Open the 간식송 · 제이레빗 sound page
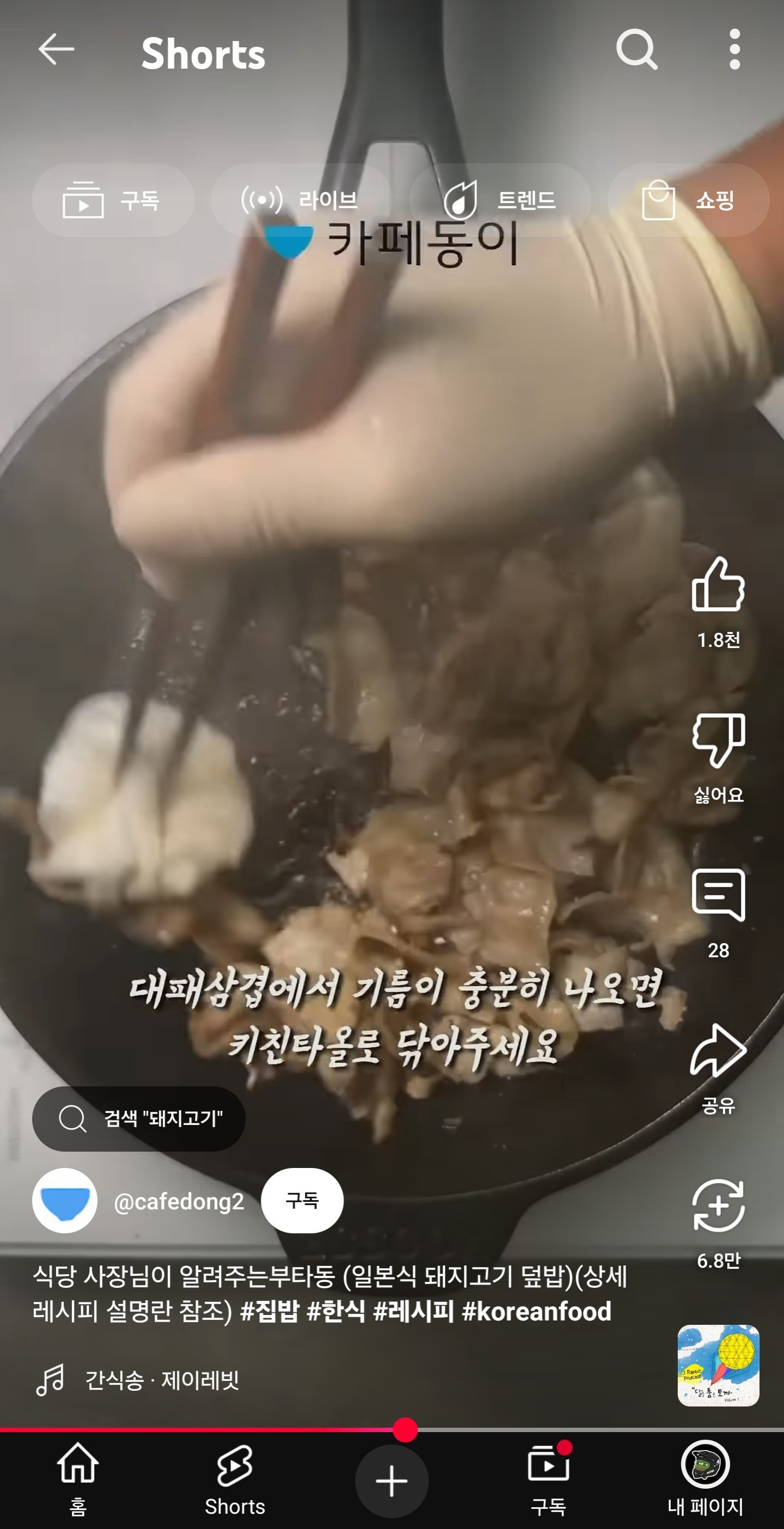This screenshot has height=1529, width=784. pyautogui.click(x=162, y=1380)
